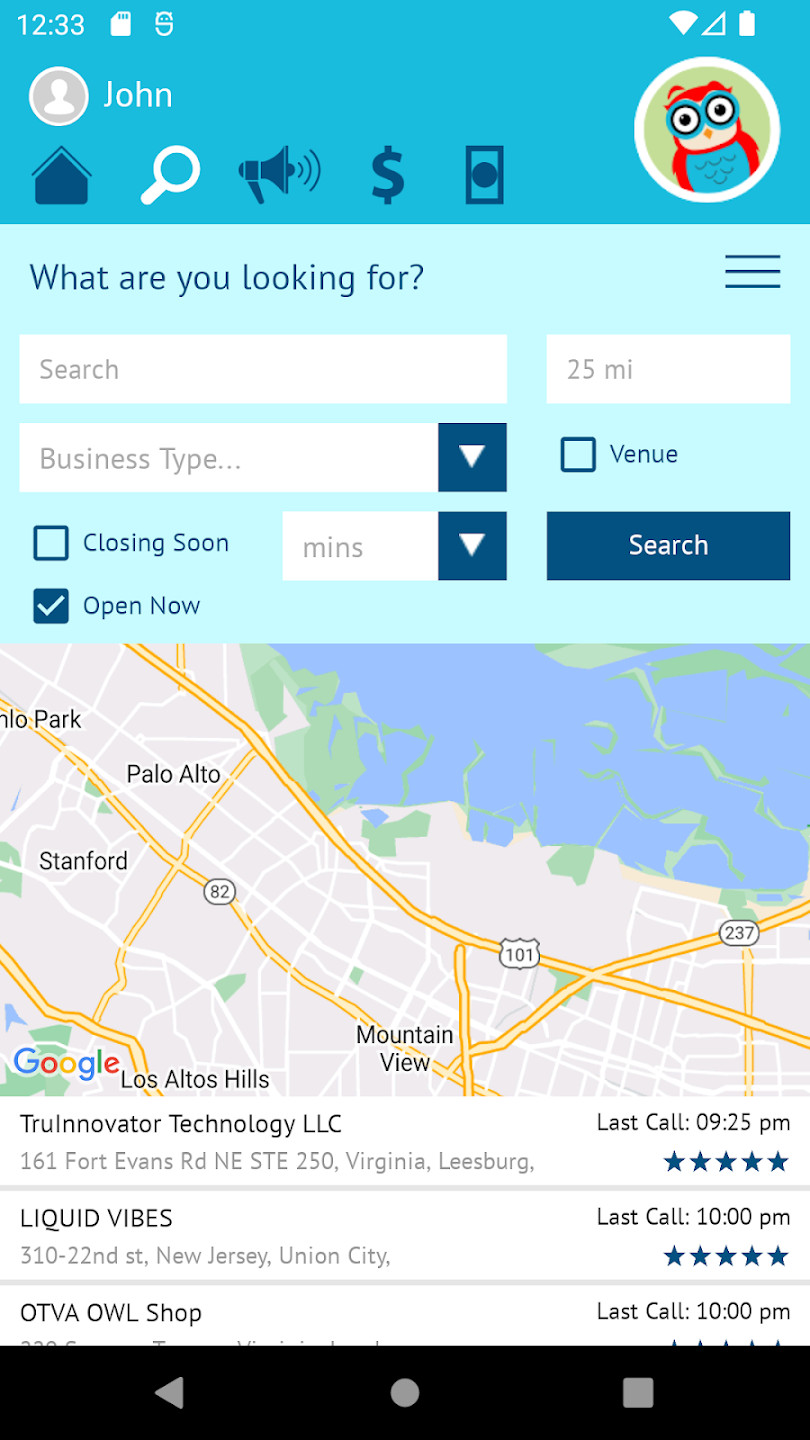
Task: Enable the Closing Soon checkbox
Action: click(51, 543)
